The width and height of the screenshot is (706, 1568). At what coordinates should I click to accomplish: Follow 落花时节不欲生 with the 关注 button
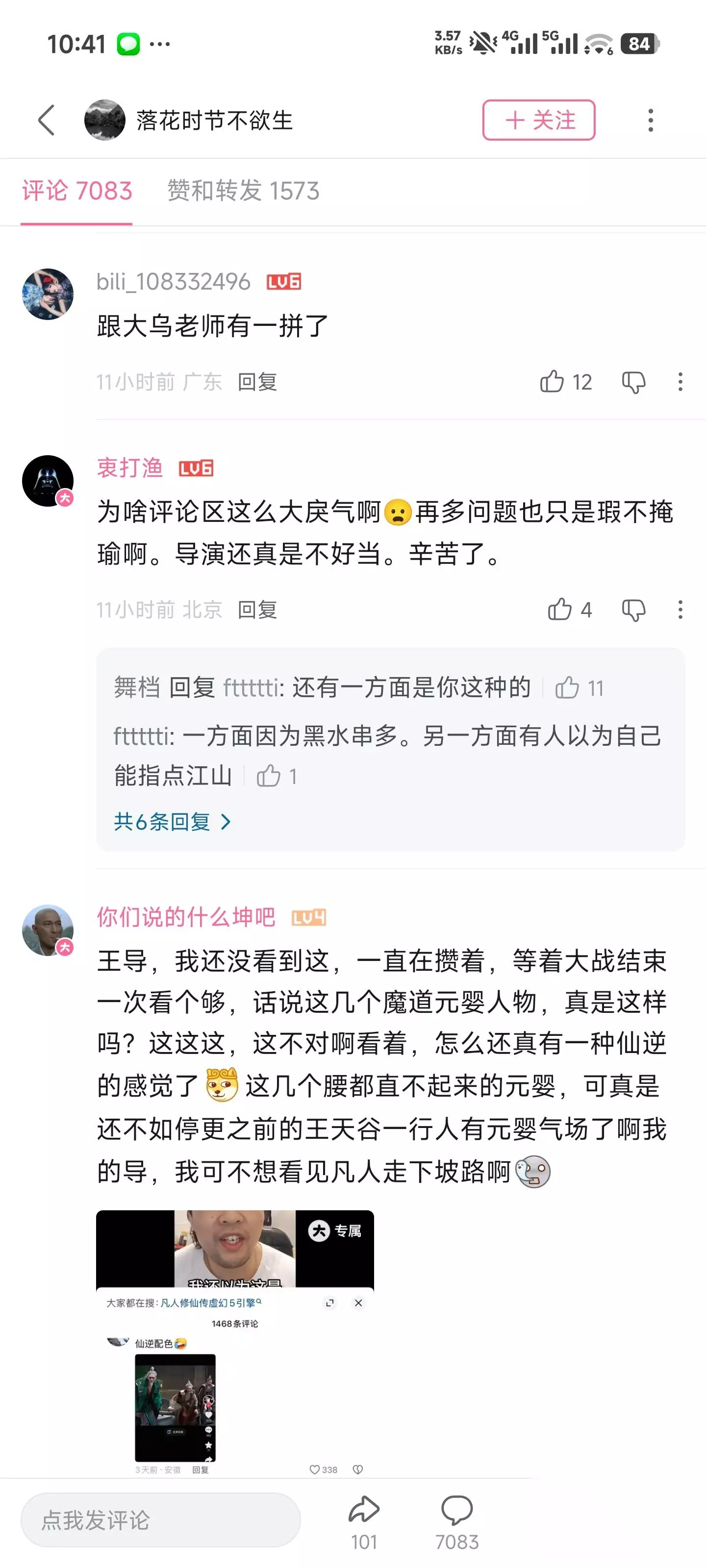pos(538,120)
